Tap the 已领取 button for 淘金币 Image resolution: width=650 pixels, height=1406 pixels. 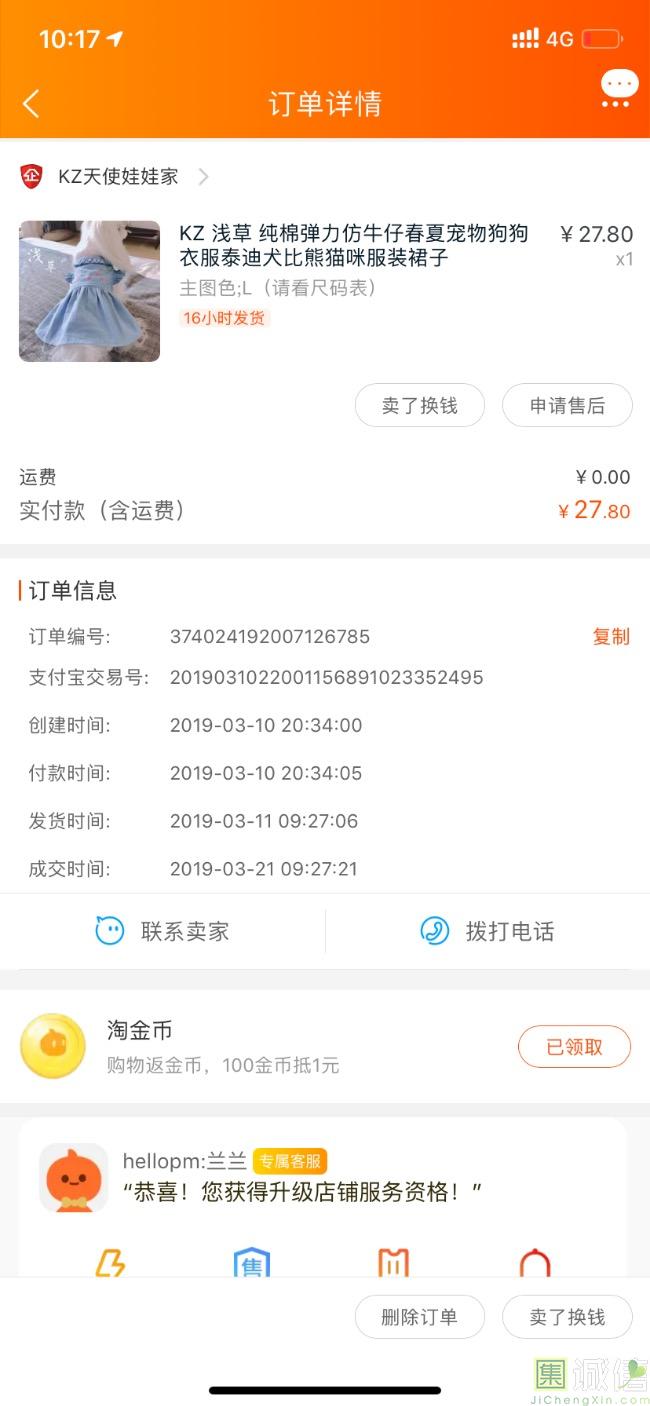[x=574, y=1047]
